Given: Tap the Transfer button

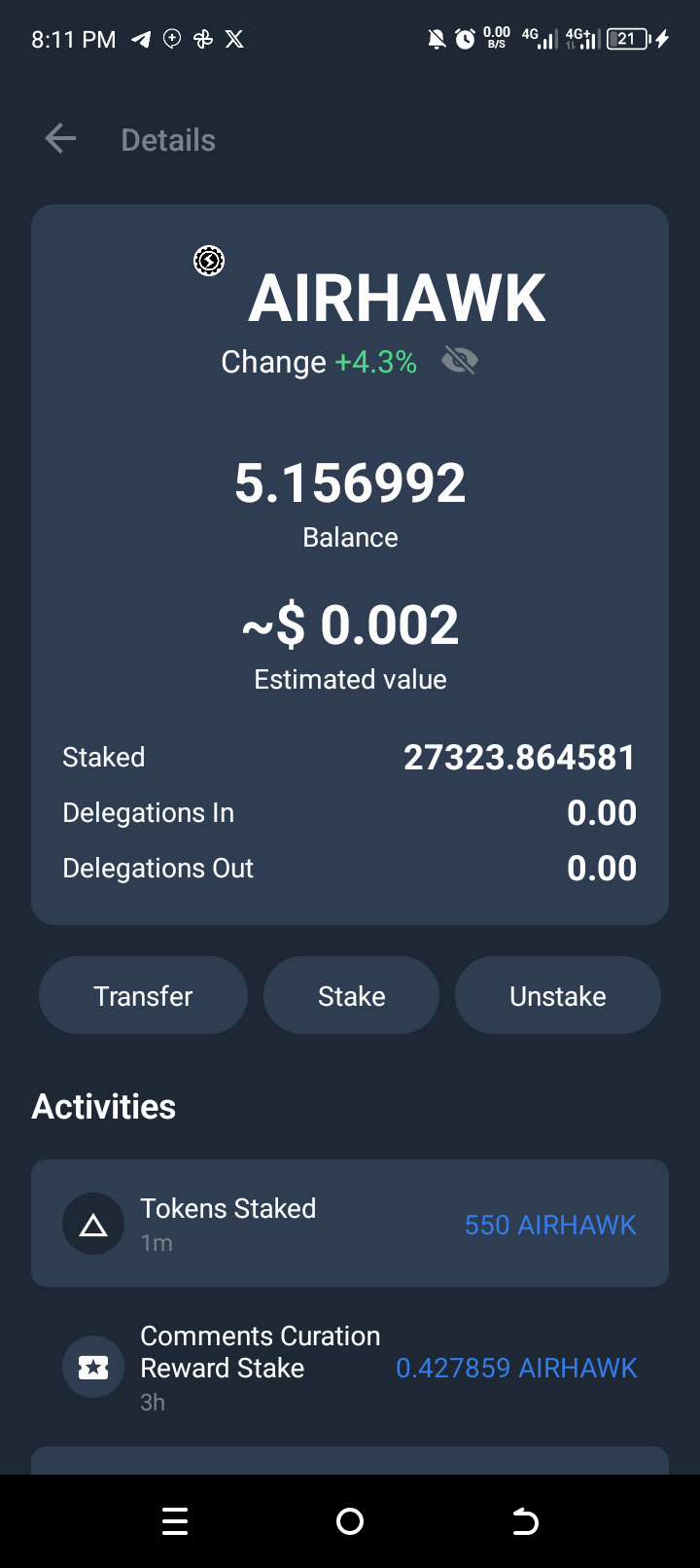Looking at the screenshot, I should [143, 995].
